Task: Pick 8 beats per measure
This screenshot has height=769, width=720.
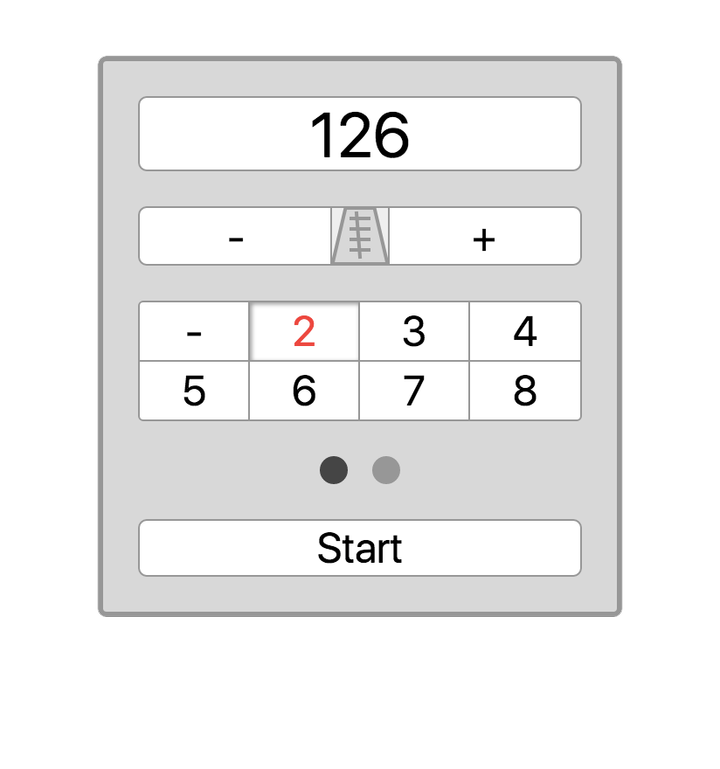Action: (525, 391)
